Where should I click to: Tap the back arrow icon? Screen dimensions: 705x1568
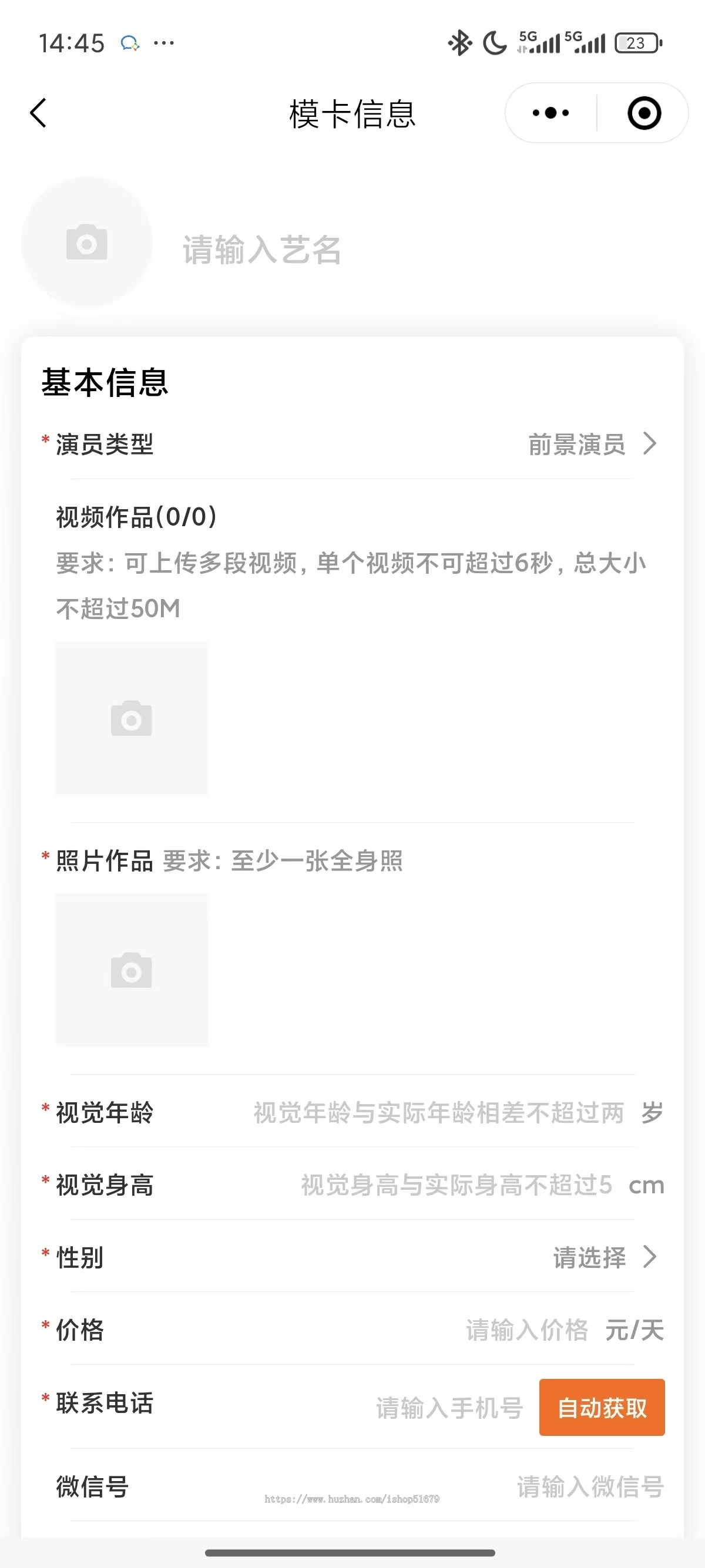(x=38, y=113)
